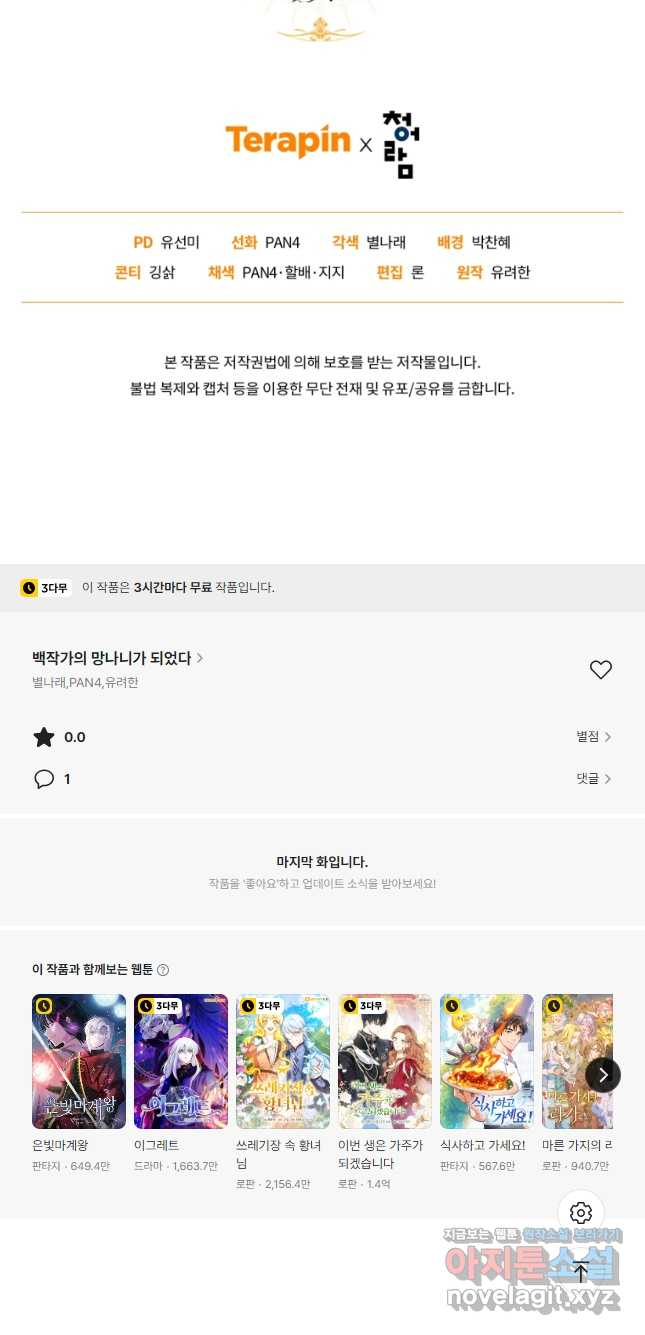Jump to top with the up arrow

pos(581,1272)
